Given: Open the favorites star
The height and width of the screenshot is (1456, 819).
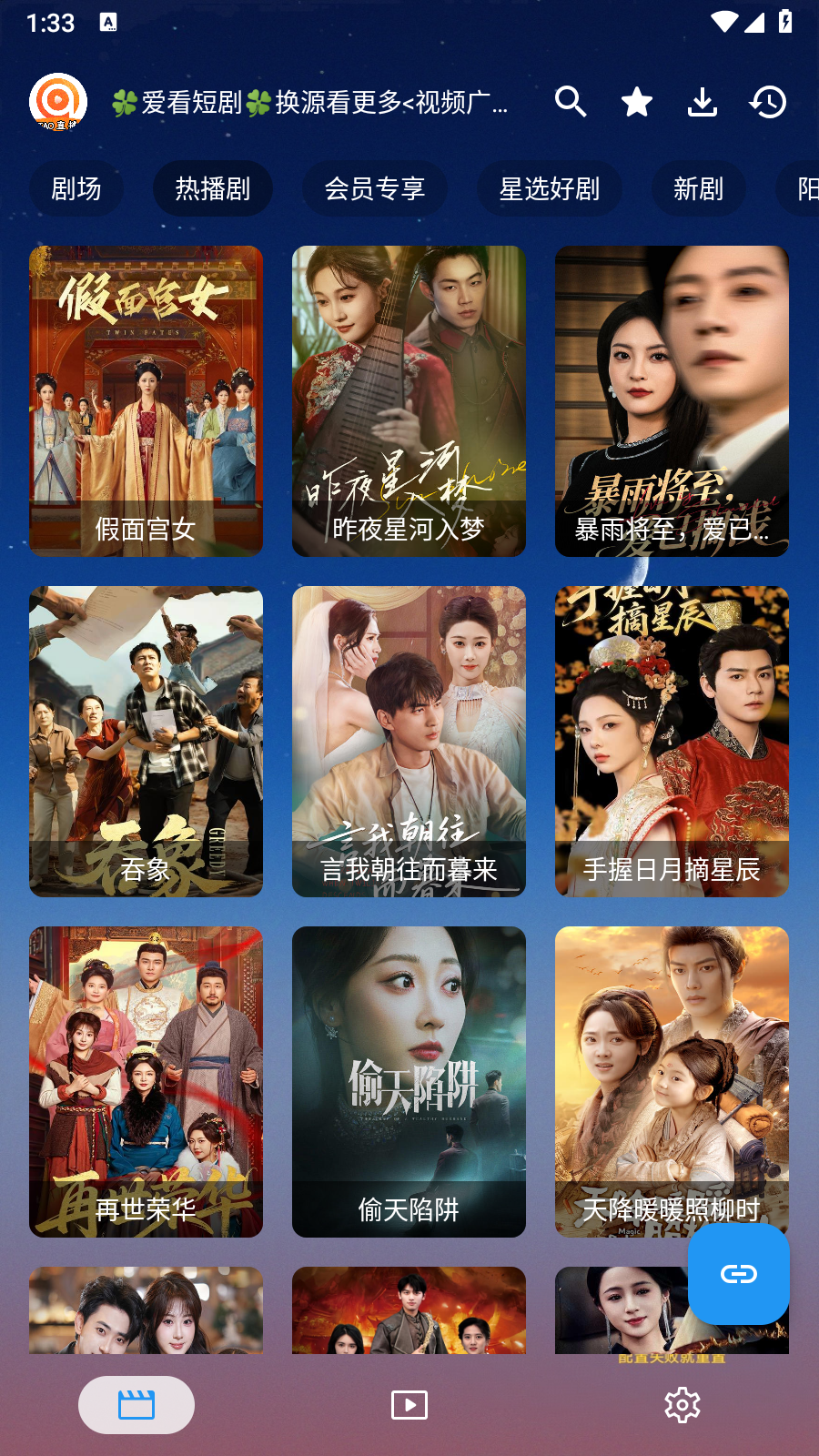Looking at the screenshot, I should 637,102.
